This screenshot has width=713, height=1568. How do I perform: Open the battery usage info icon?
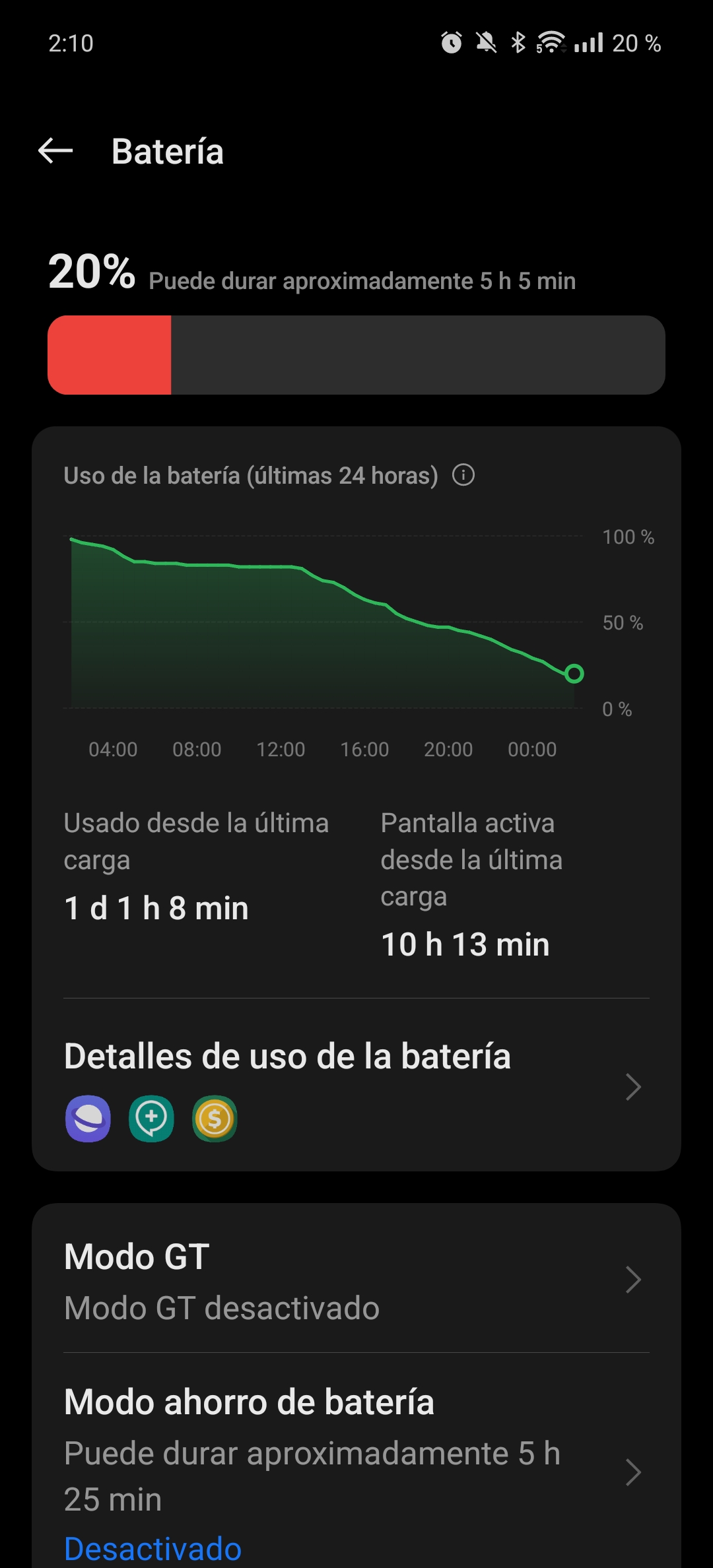point(463,475)
